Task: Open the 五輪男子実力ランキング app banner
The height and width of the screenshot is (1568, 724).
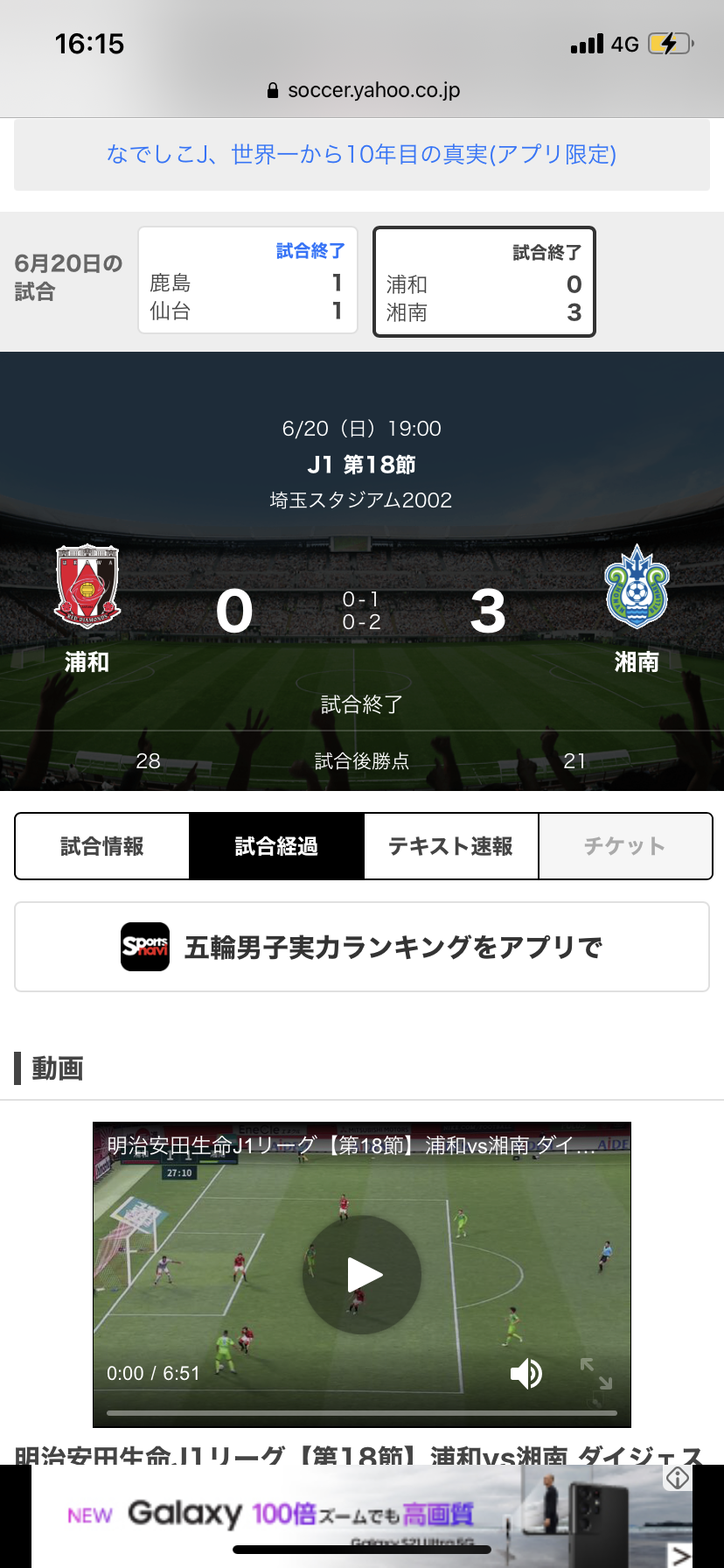Action: (x=361, y=947)
